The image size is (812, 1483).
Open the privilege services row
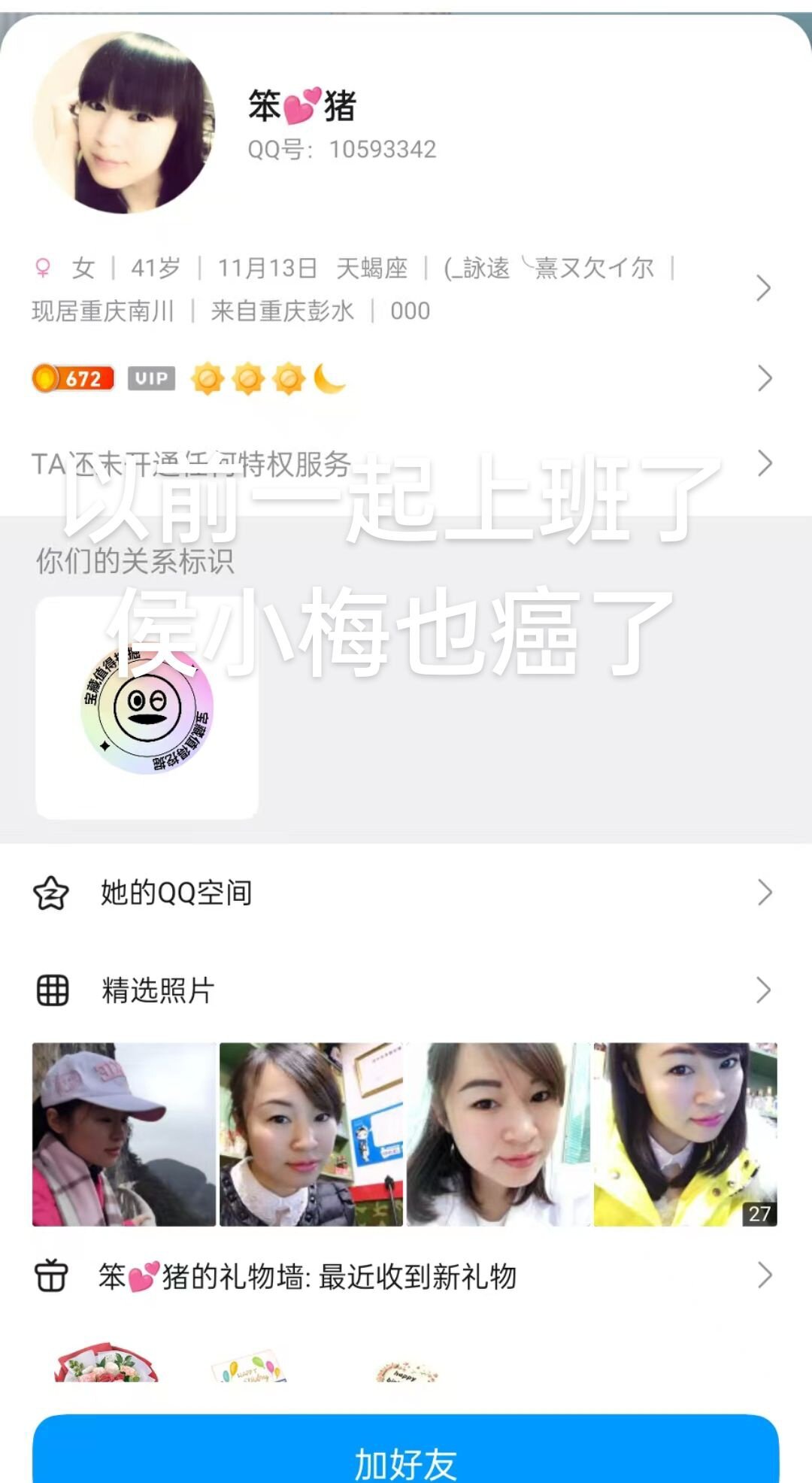coord(764,463)
